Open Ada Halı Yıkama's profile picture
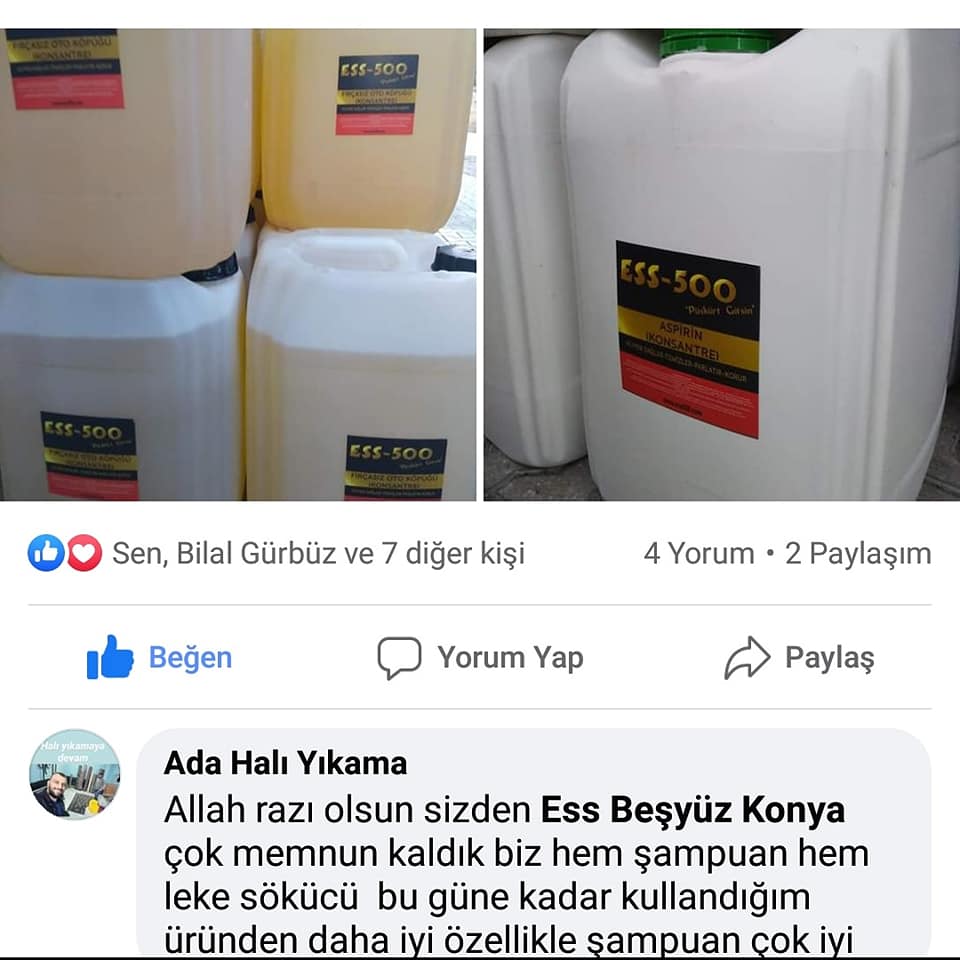This screenshot has width=960, height=960. point(75,774)
